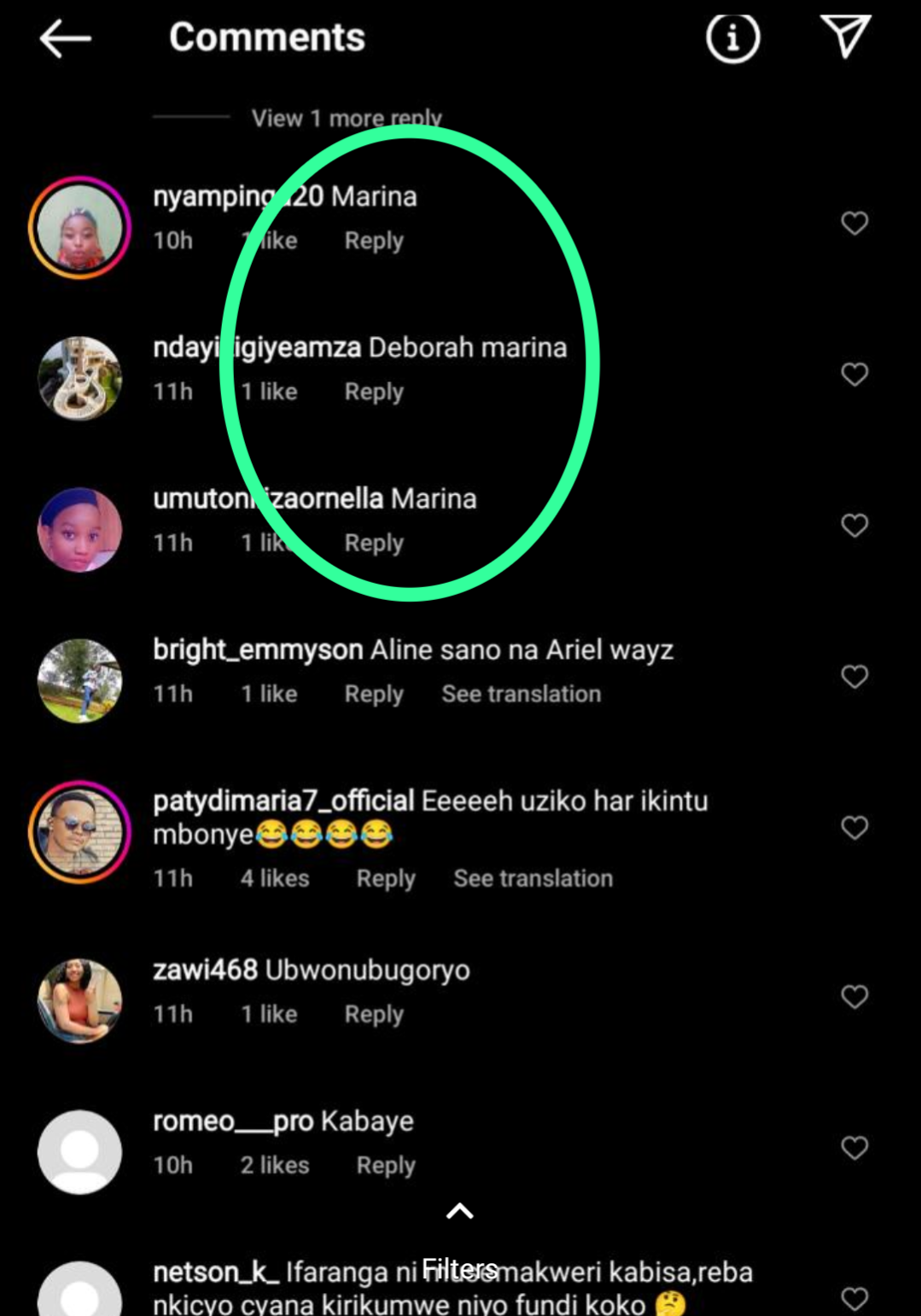Open nyamping's story from avatar

(x=79, y=228)
